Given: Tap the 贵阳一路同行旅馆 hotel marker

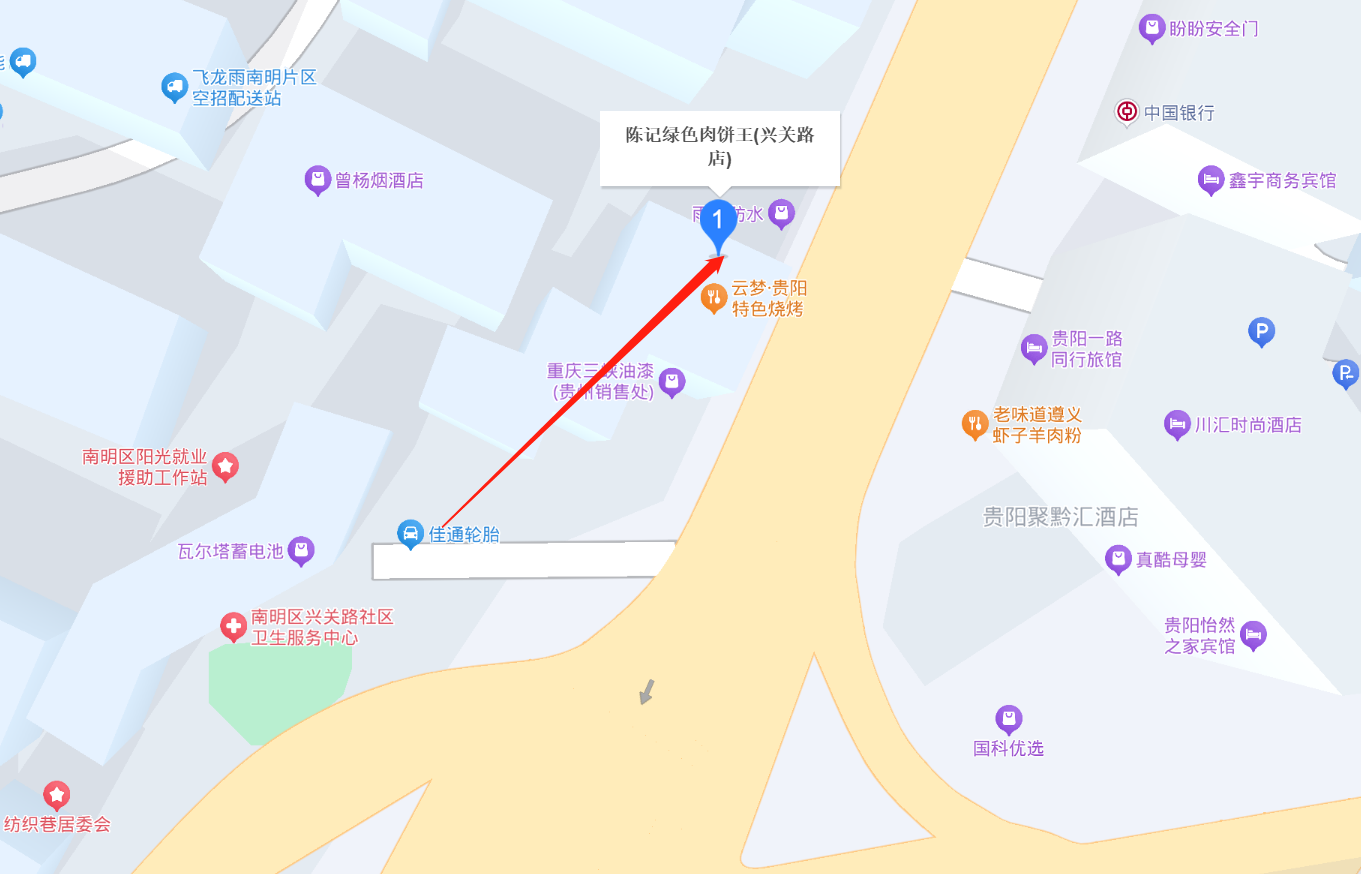Looking at the screenshot, I should (1033, 348).
